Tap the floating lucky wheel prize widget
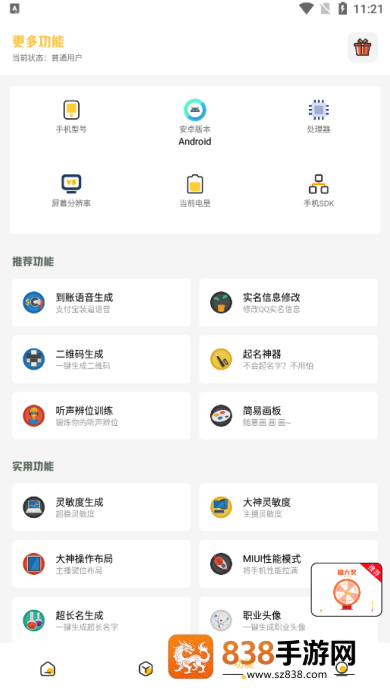Image resolution: width=390 pixels, height=694 pixels. (347, 590)
